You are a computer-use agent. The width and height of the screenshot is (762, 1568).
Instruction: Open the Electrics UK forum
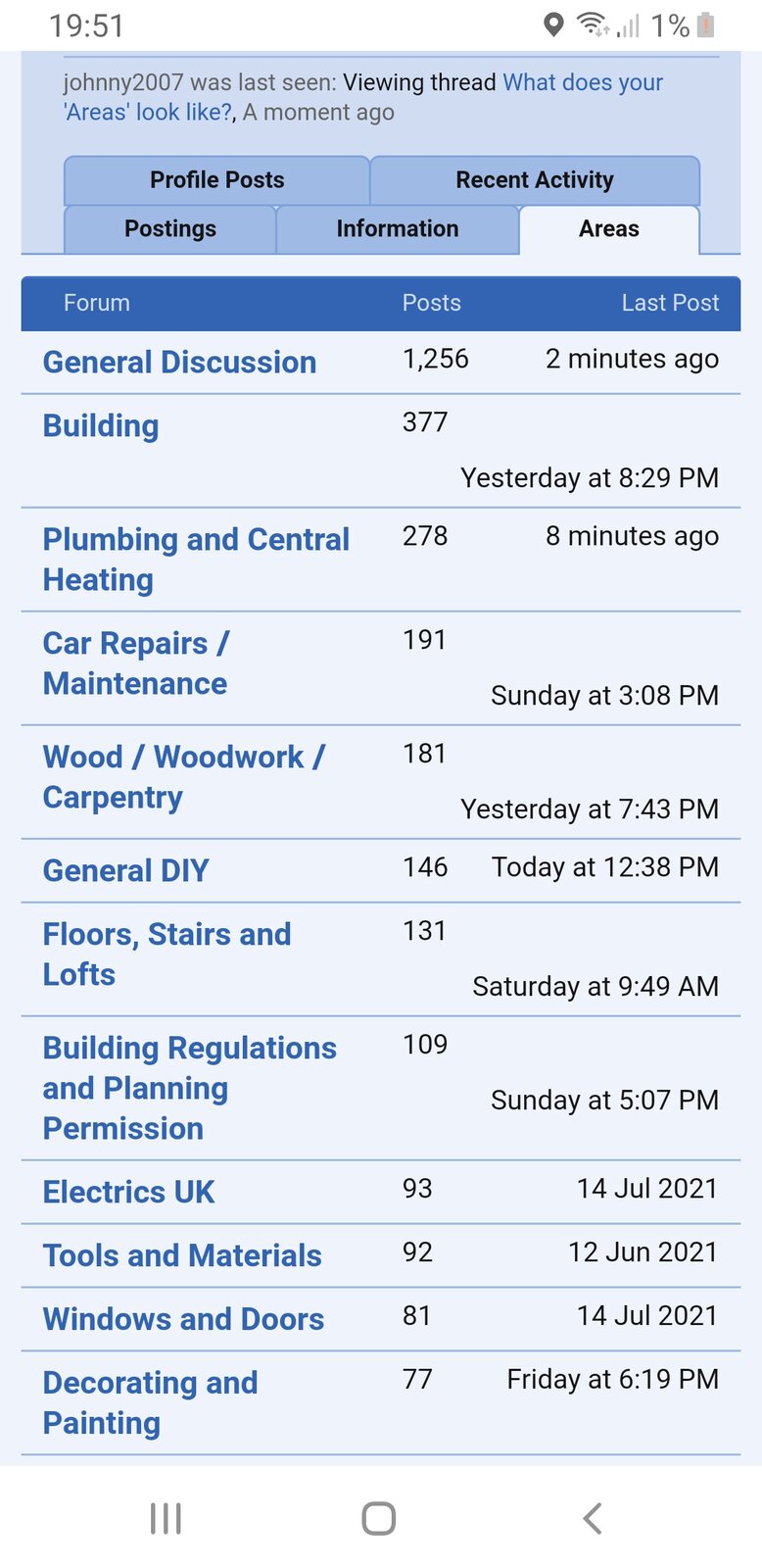point(128,1192)
